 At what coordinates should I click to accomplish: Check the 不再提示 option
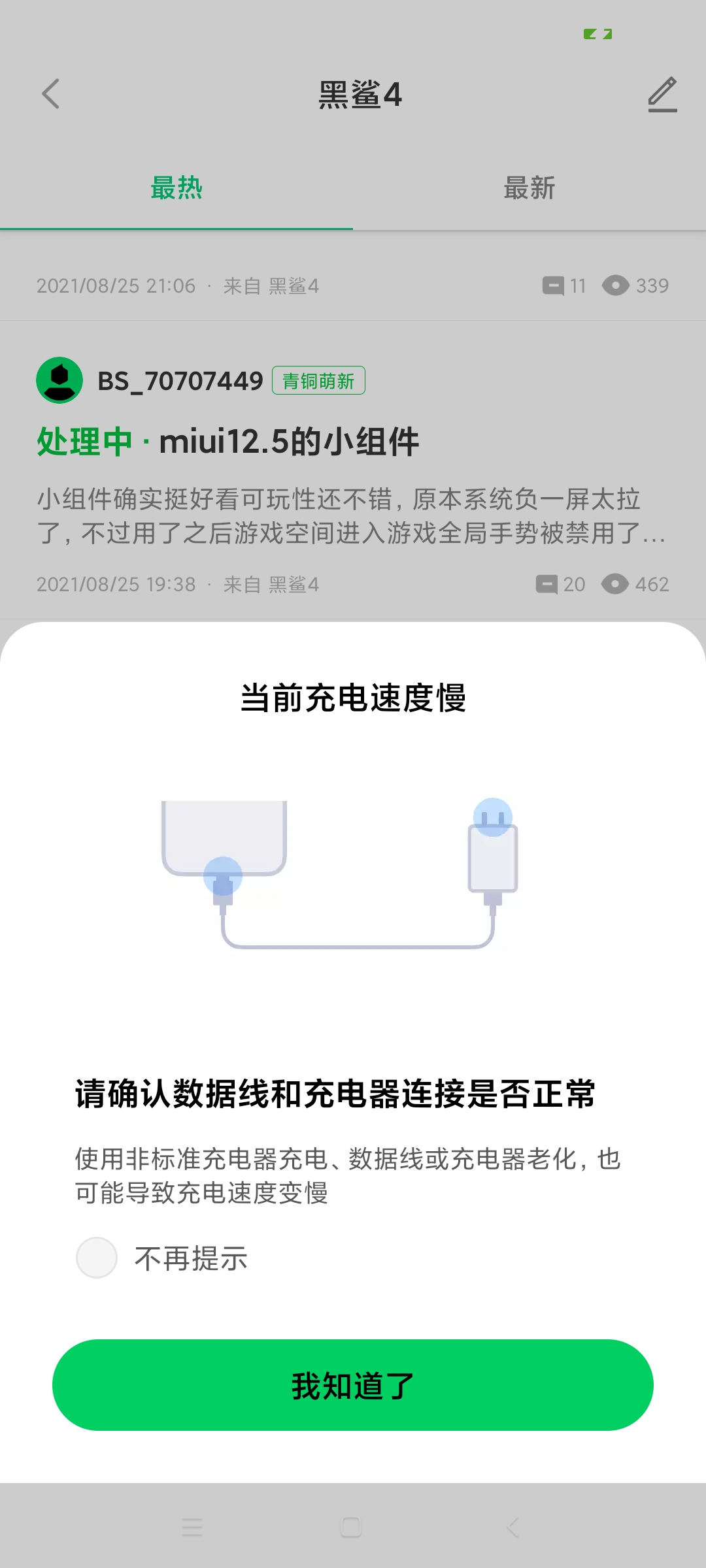pyautogui.click(x=97, y=1258)
